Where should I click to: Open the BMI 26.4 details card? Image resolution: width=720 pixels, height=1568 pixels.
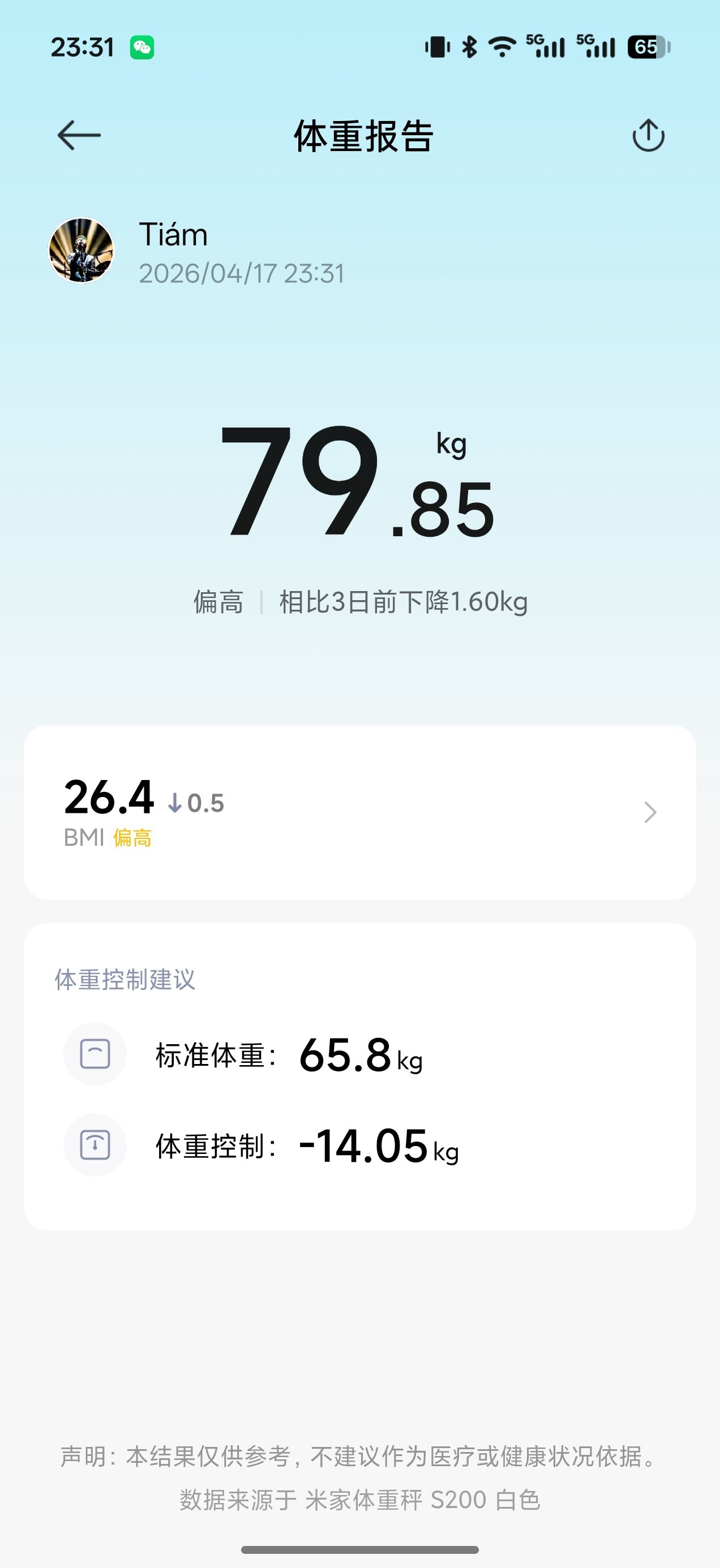click(359, 812)
